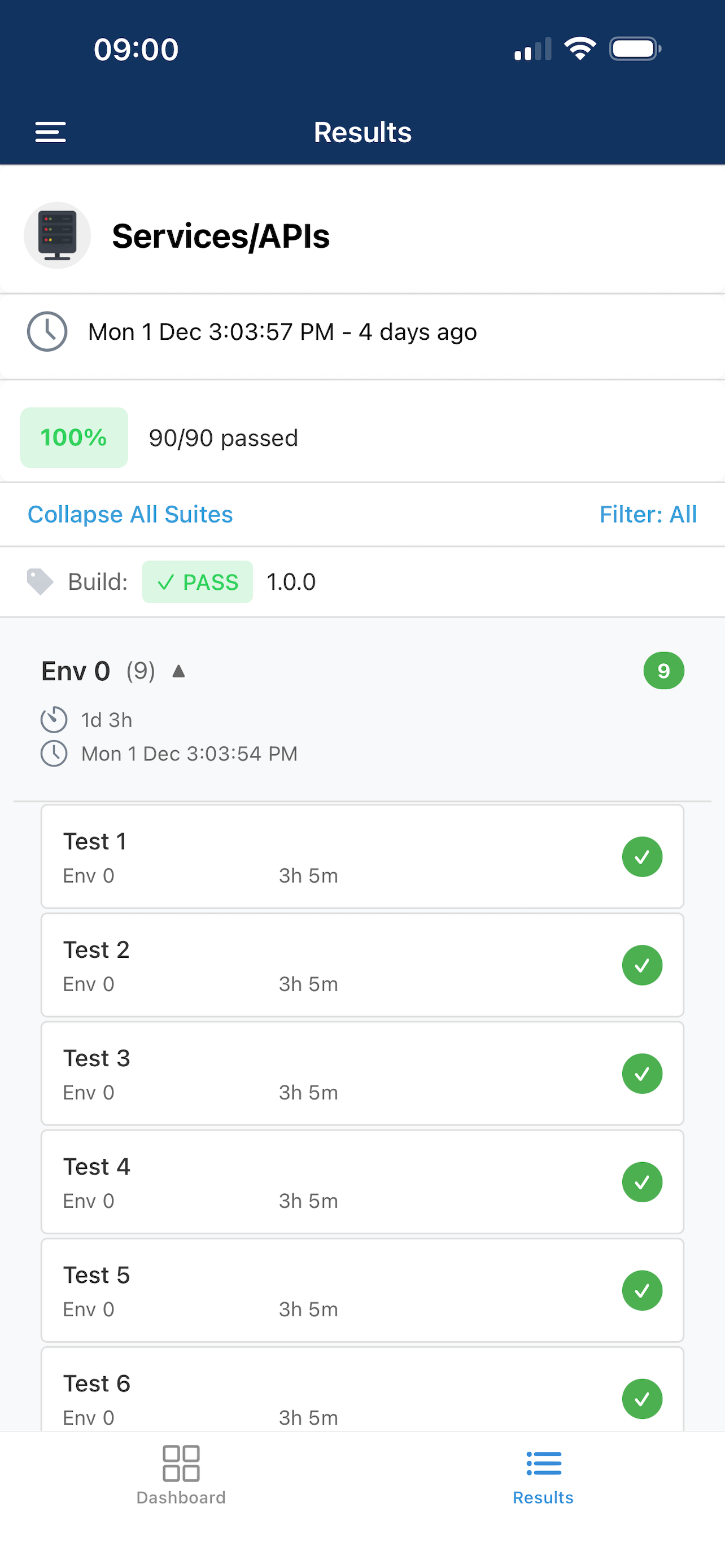Viewport: 725px width, 1568px height.
Task: Click the PASS build badge
Action: (x=197, y=582)
